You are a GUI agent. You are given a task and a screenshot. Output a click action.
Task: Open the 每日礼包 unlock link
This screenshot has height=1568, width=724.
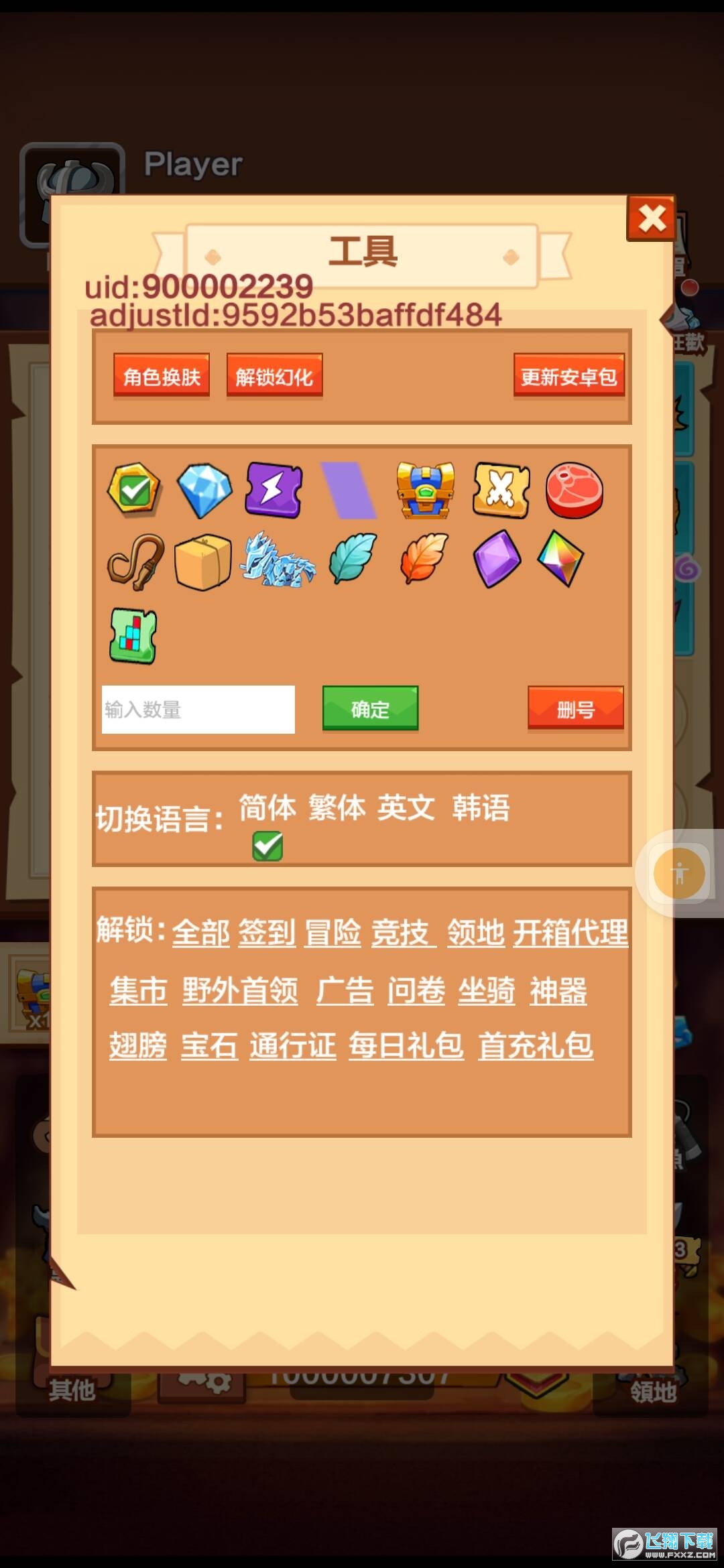point(406,1045)
